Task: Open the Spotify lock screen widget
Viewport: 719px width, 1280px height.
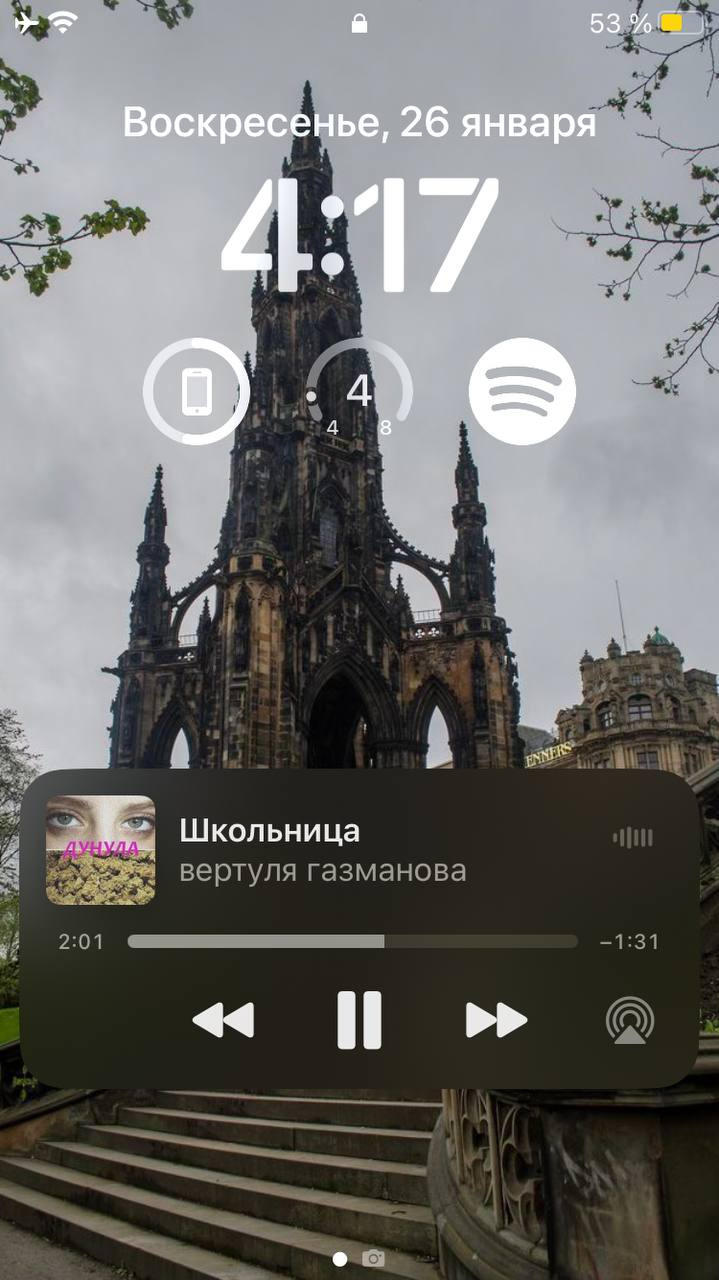Action: point(522,391)
